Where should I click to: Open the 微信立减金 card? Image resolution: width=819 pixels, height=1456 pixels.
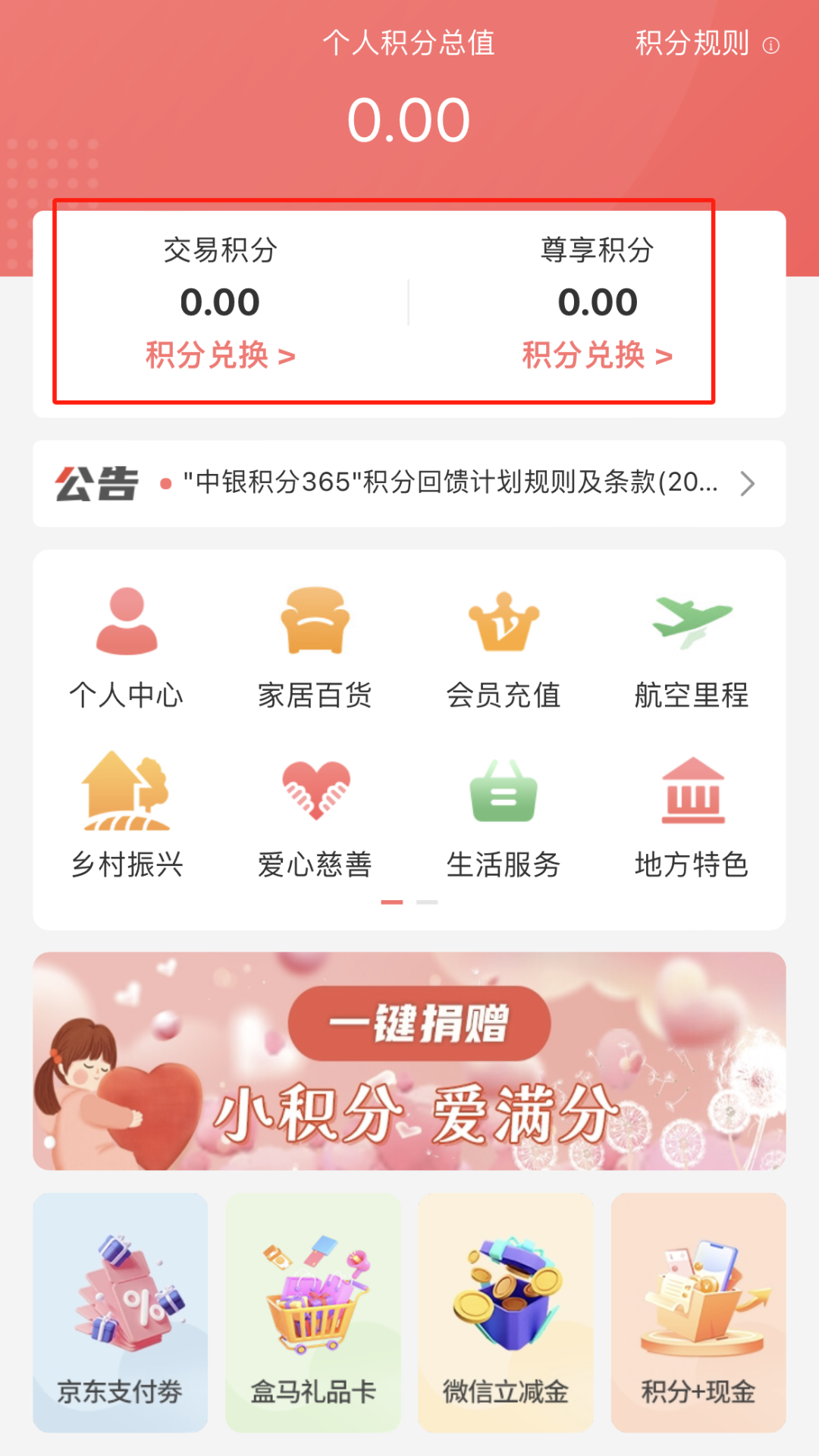(506, 1312)
